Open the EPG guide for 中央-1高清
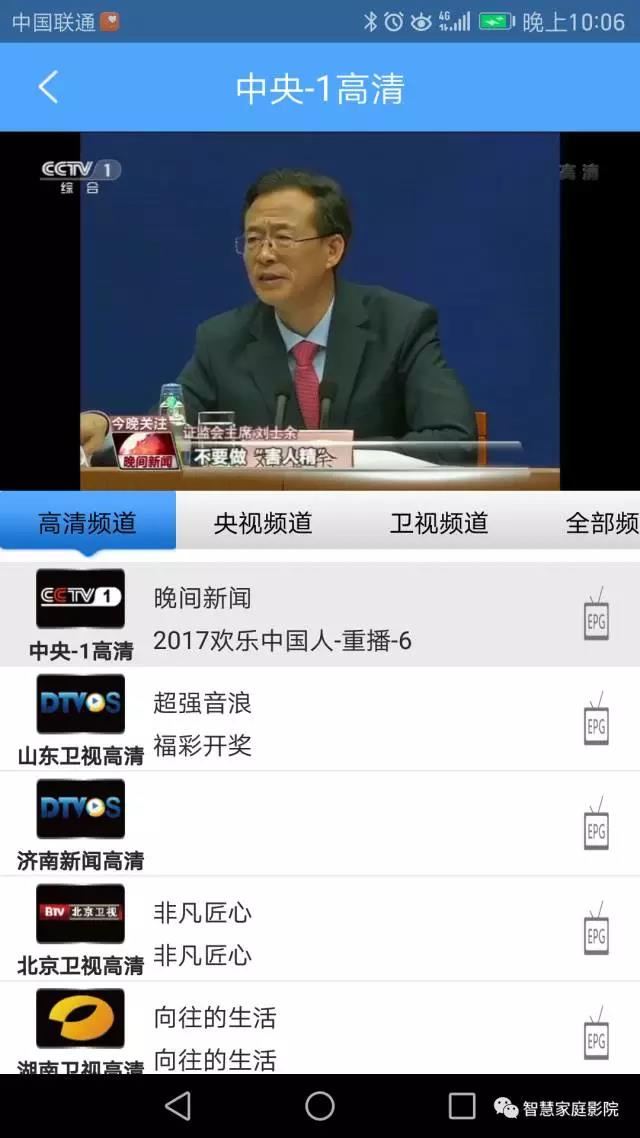This screenshot has height=1138, width=640. tap(596, 614)
